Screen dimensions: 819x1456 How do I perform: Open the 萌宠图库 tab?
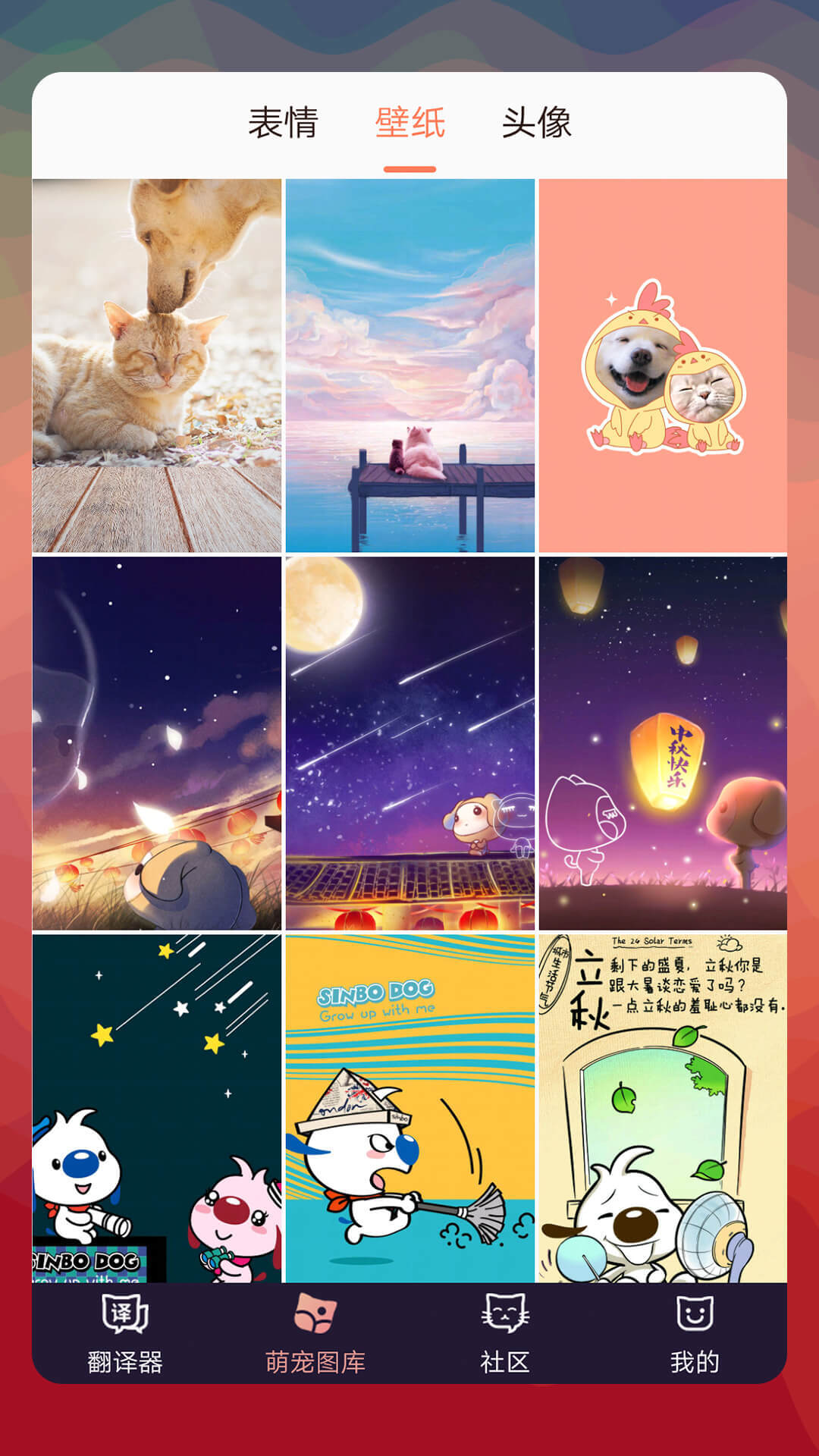coord(315,1334)
